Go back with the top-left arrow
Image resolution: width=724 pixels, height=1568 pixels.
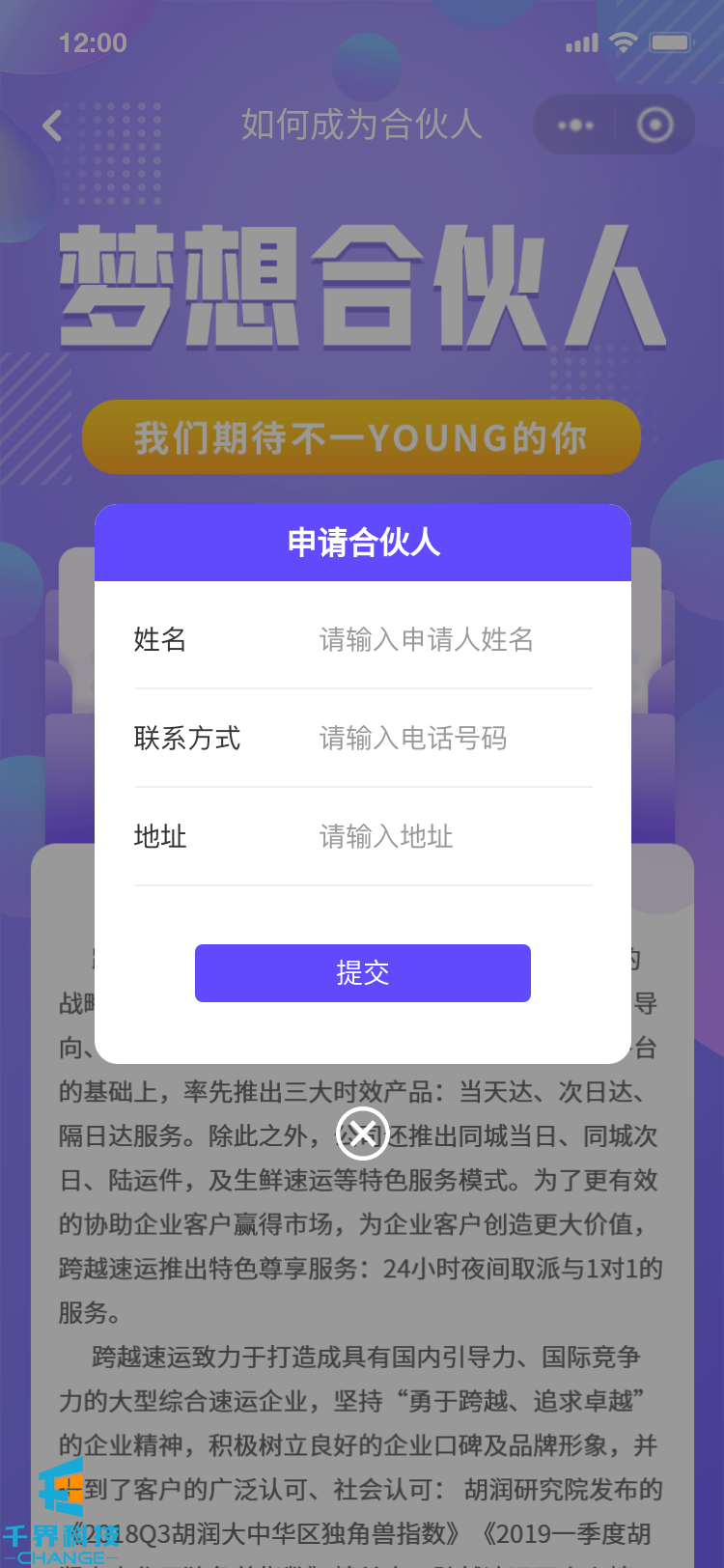tap(53, 126)
